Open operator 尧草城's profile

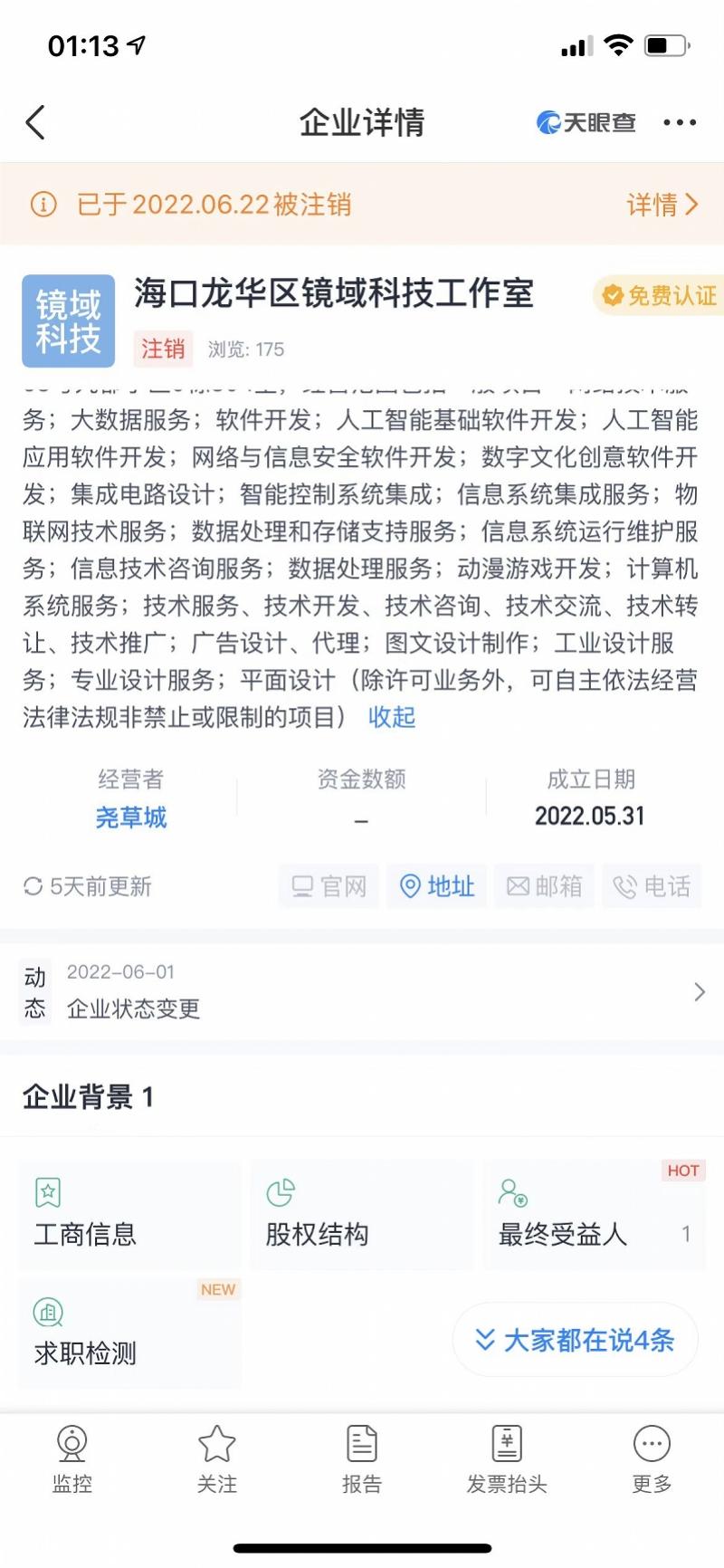[x=131, y=817]
